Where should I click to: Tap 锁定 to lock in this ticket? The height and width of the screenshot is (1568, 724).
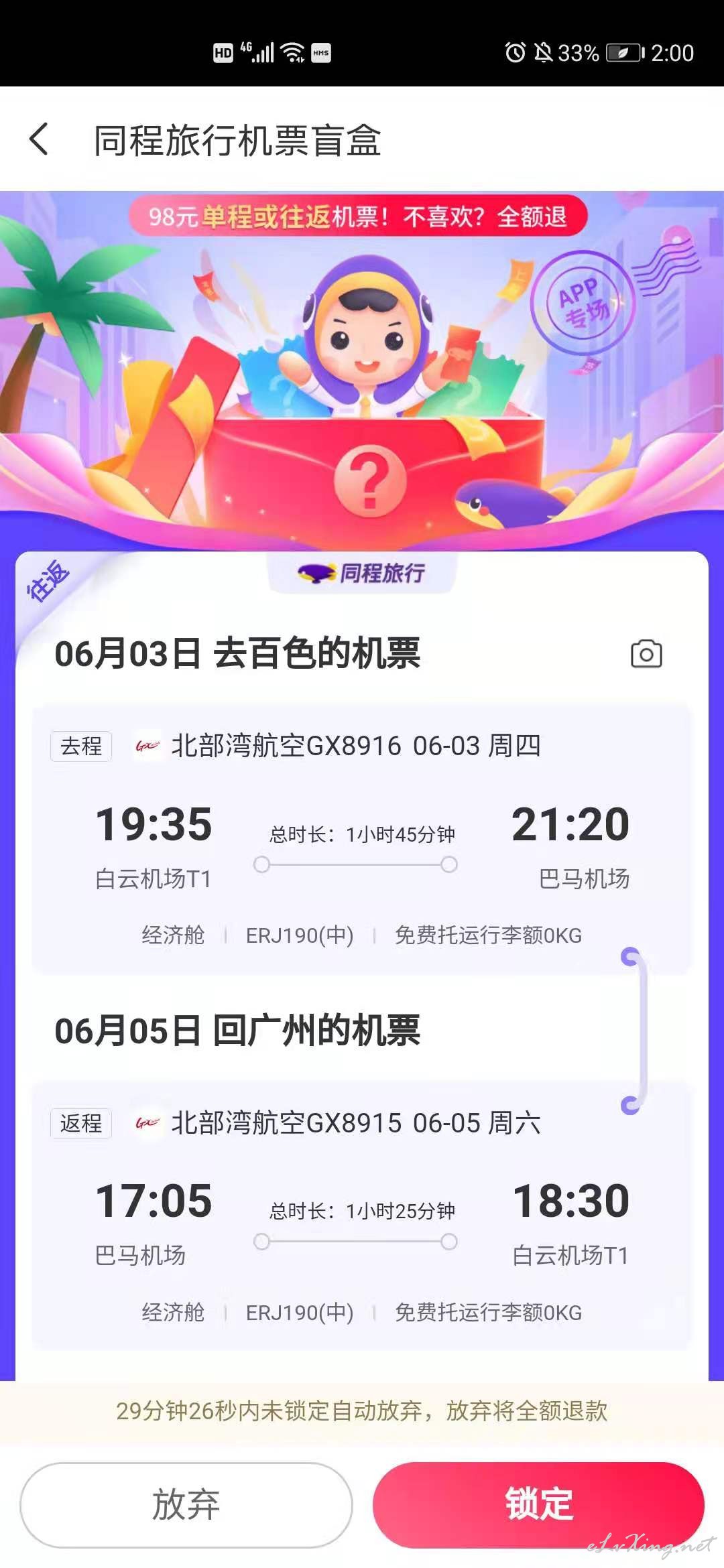(538, 1505)
